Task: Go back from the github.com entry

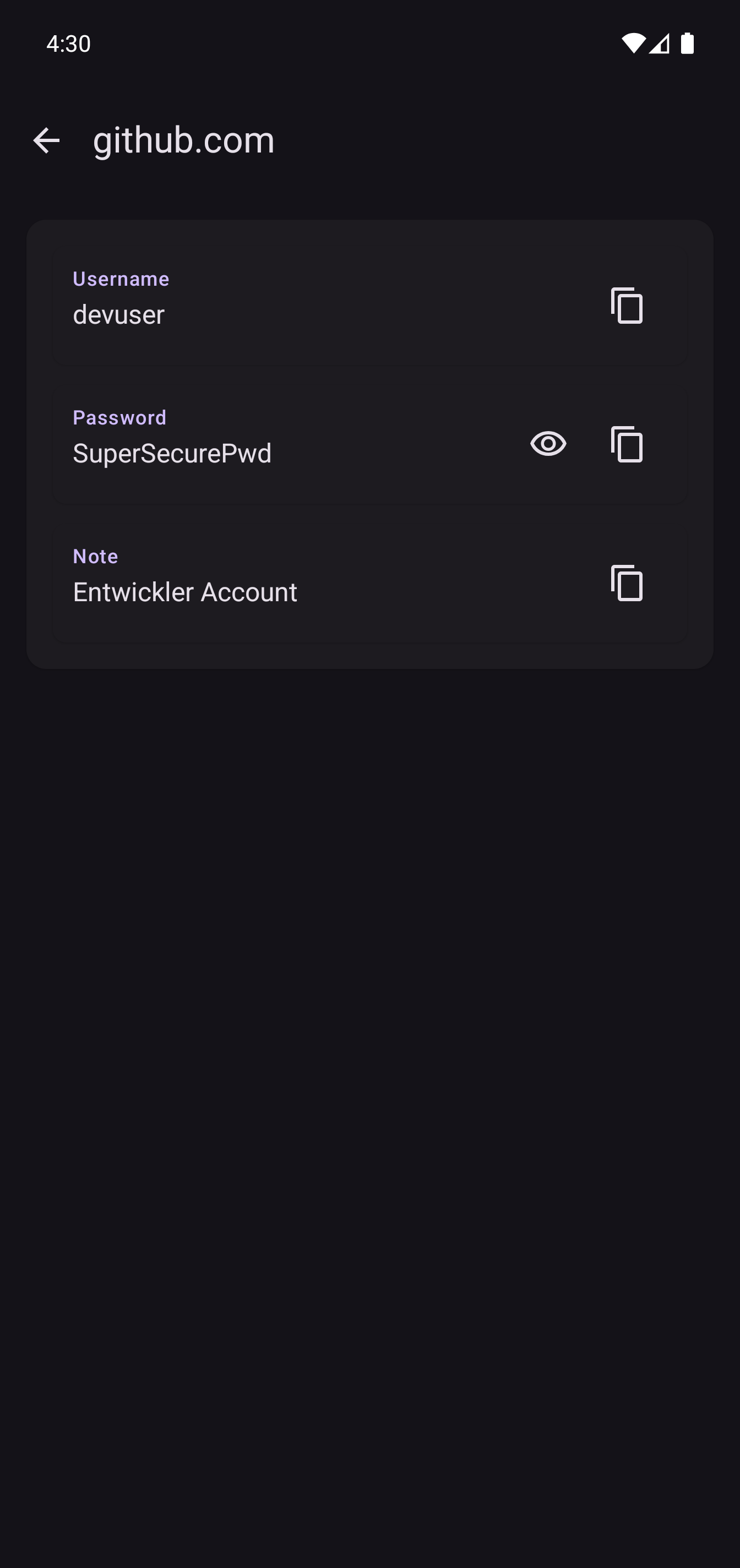Action: 46,140
